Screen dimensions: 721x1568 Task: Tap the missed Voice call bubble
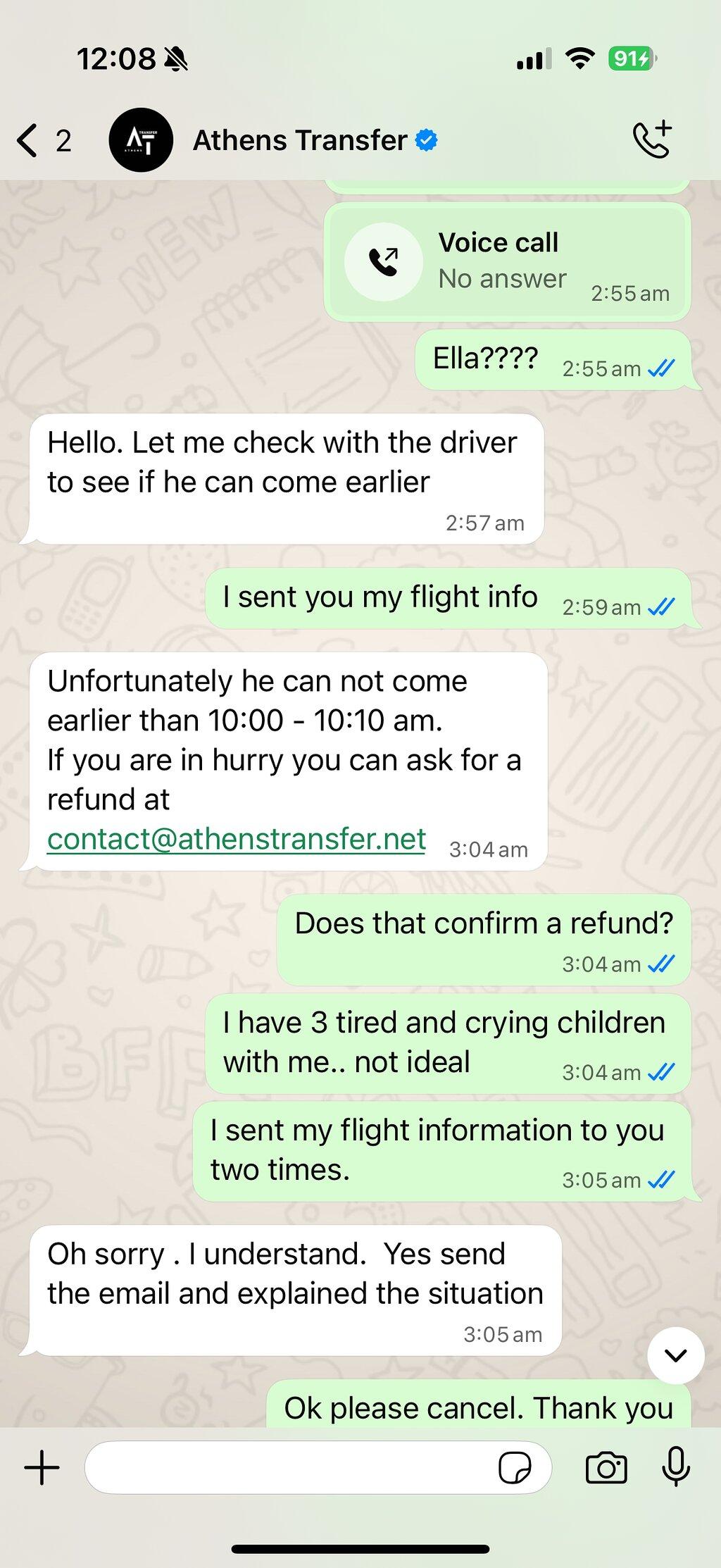(x=507, y=262)
